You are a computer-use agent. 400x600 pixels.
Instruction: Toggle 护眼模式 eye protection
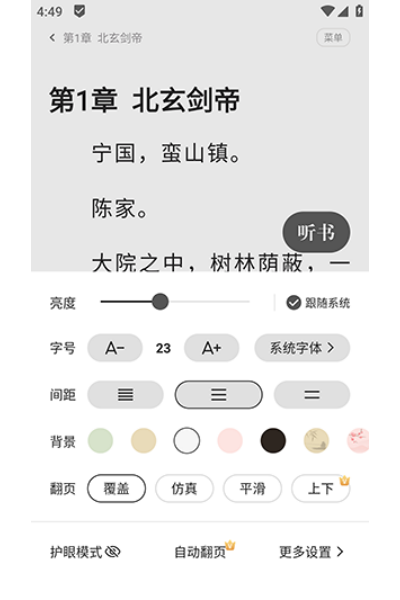tap(85, 552)
